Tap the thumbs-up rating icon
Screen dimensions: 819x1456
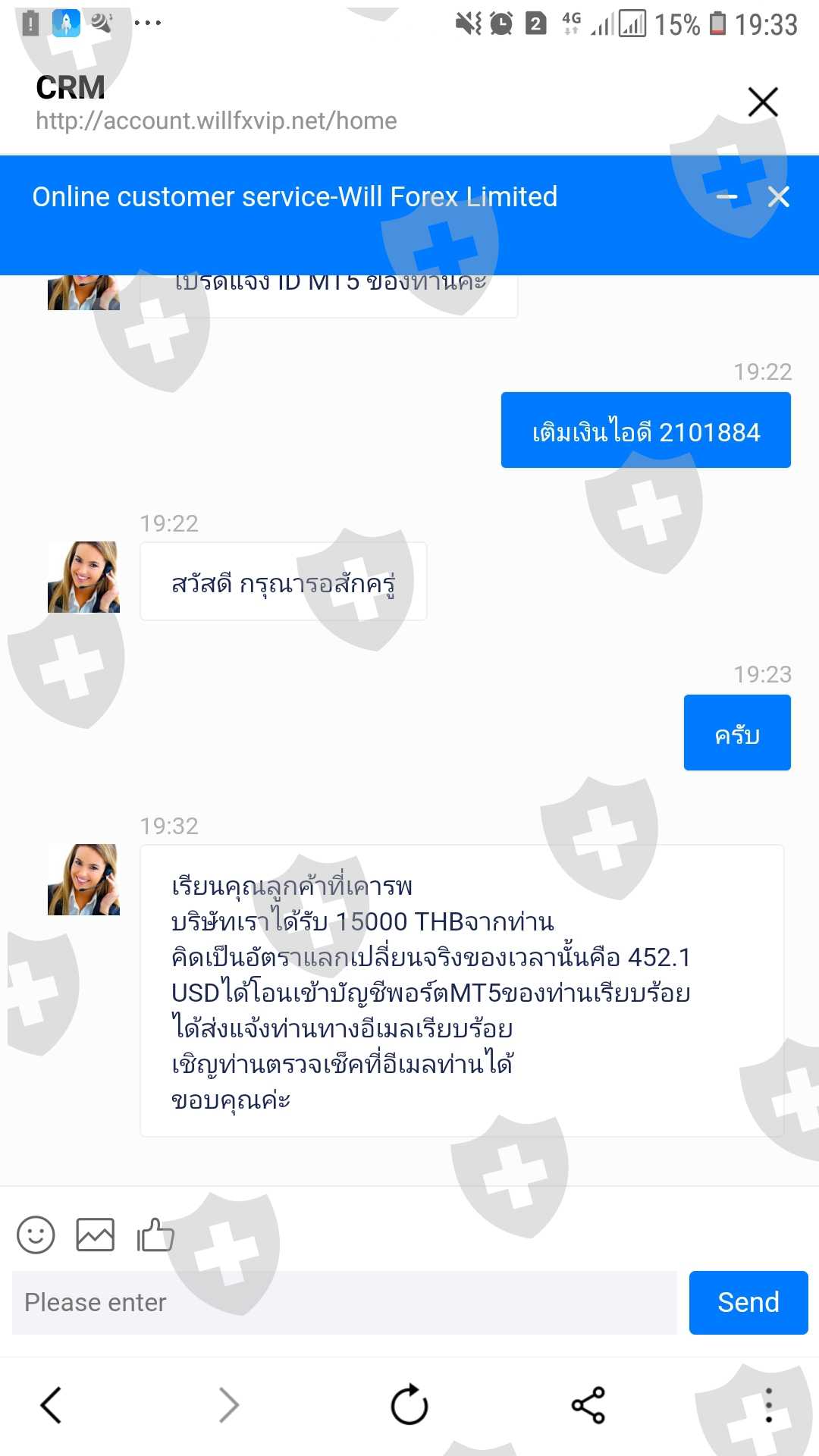(155, 1235)
